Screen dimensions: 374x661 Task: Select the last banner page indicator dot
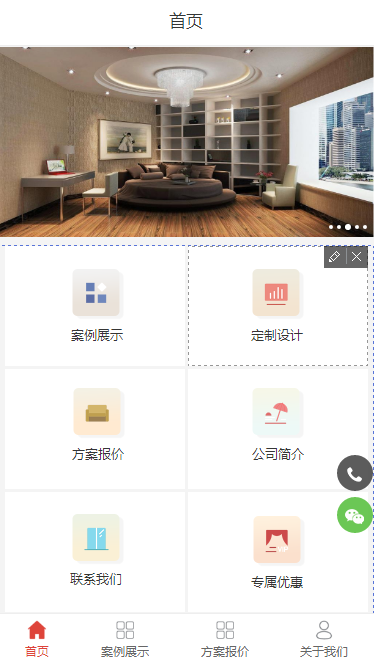click(365, 227)
